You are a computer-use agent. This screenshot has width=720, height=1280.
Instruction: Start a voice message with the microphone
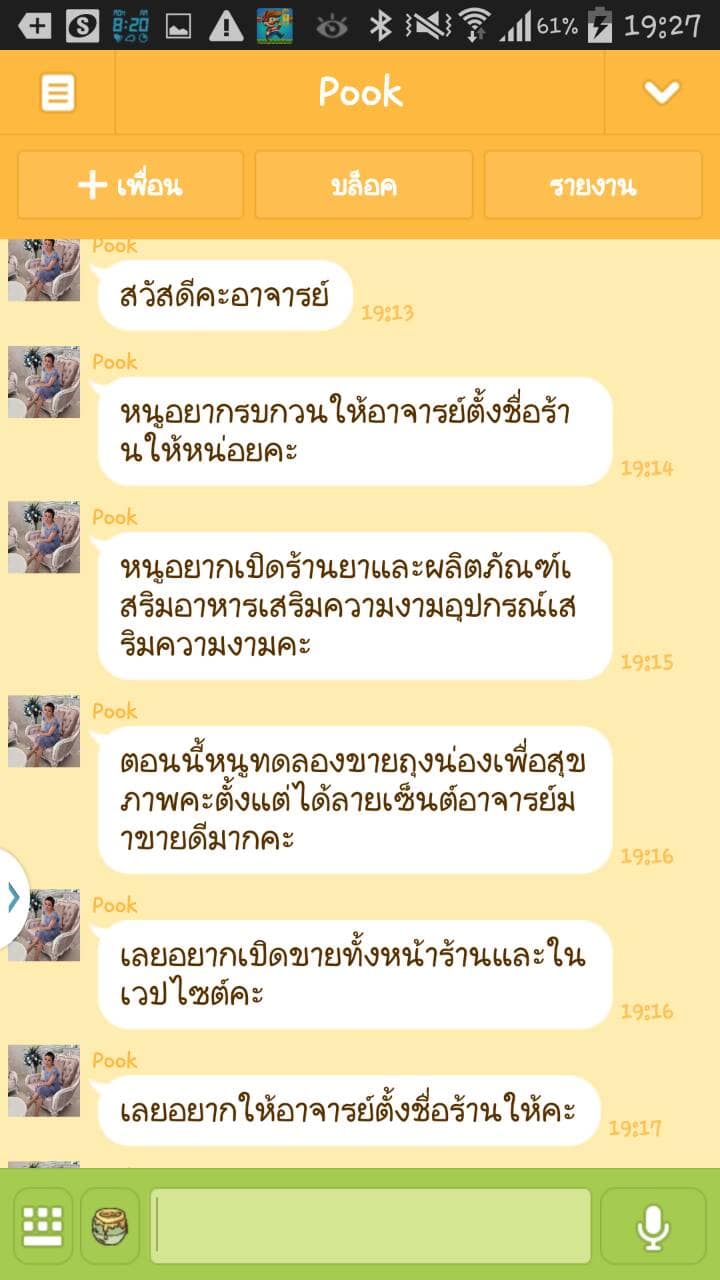click(653, 1226)
